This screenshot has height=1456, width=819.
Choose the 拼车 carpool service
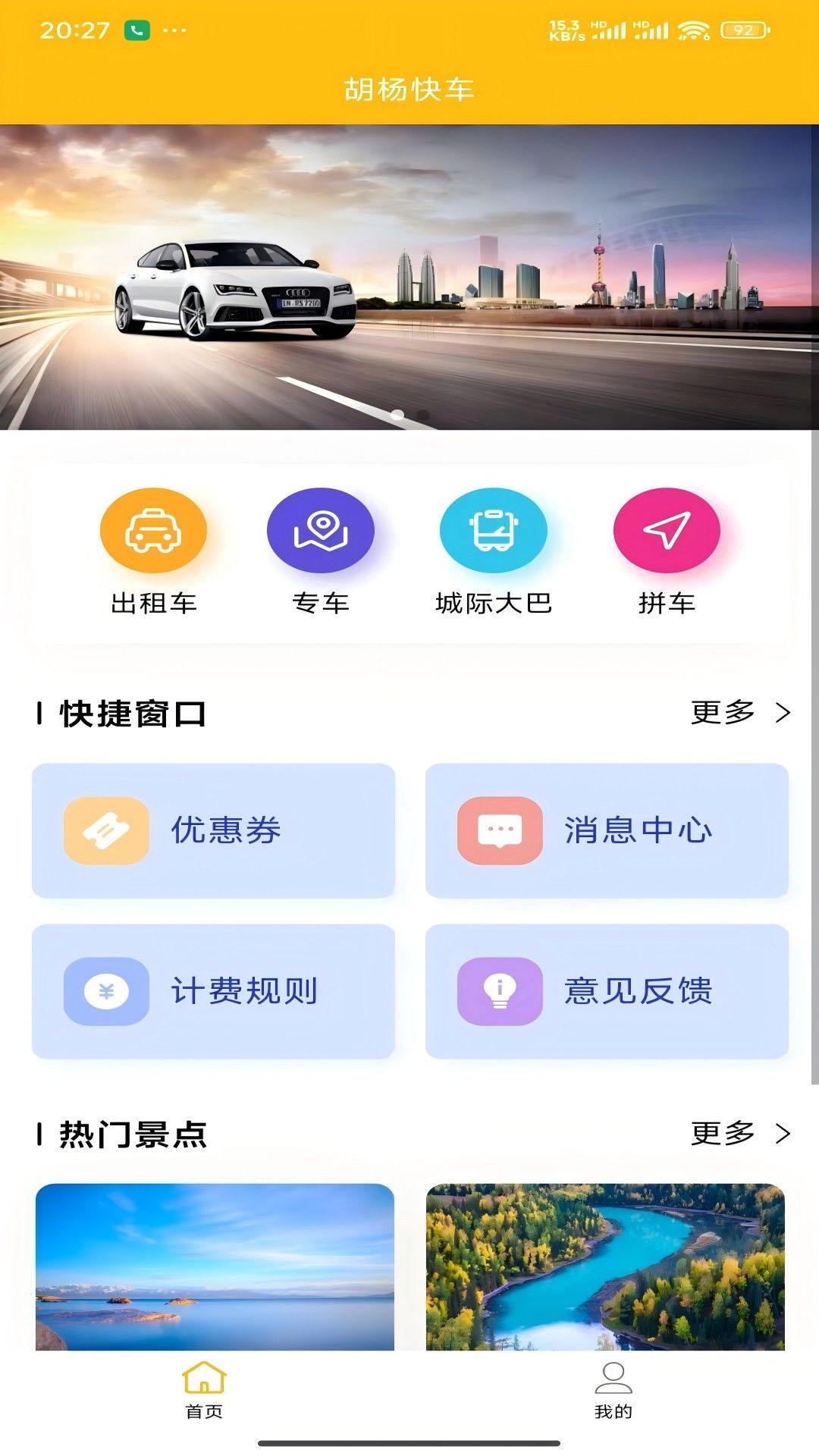[667, 550]
